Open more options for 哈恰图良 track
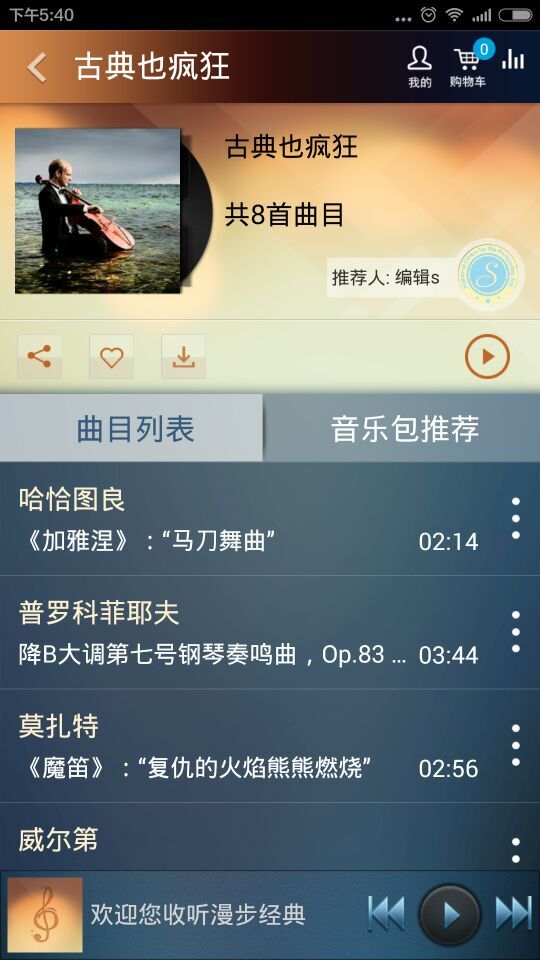Screen dimensions: 540x960 [516, 518]
